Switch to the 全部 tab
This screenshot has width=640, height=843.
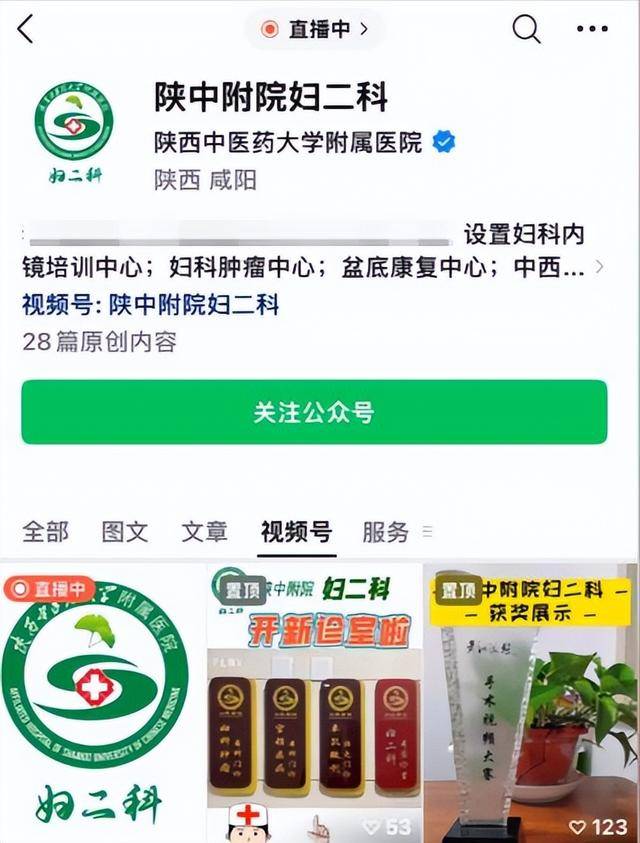[x=46, y=532]
